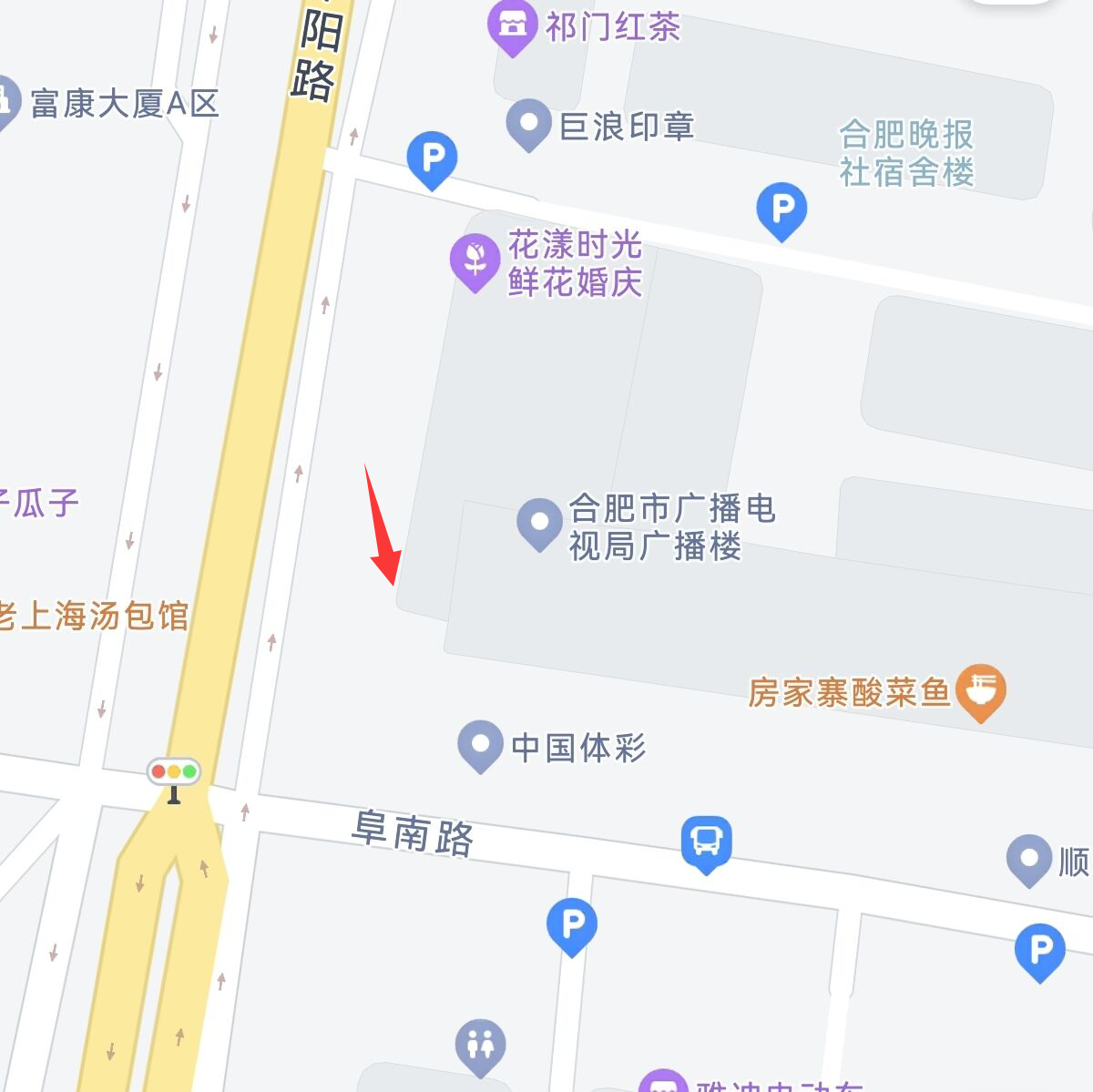Screen dimensions: 1093x1092
Task: Open the public restroom marker
Action: tap(480, 1045)
